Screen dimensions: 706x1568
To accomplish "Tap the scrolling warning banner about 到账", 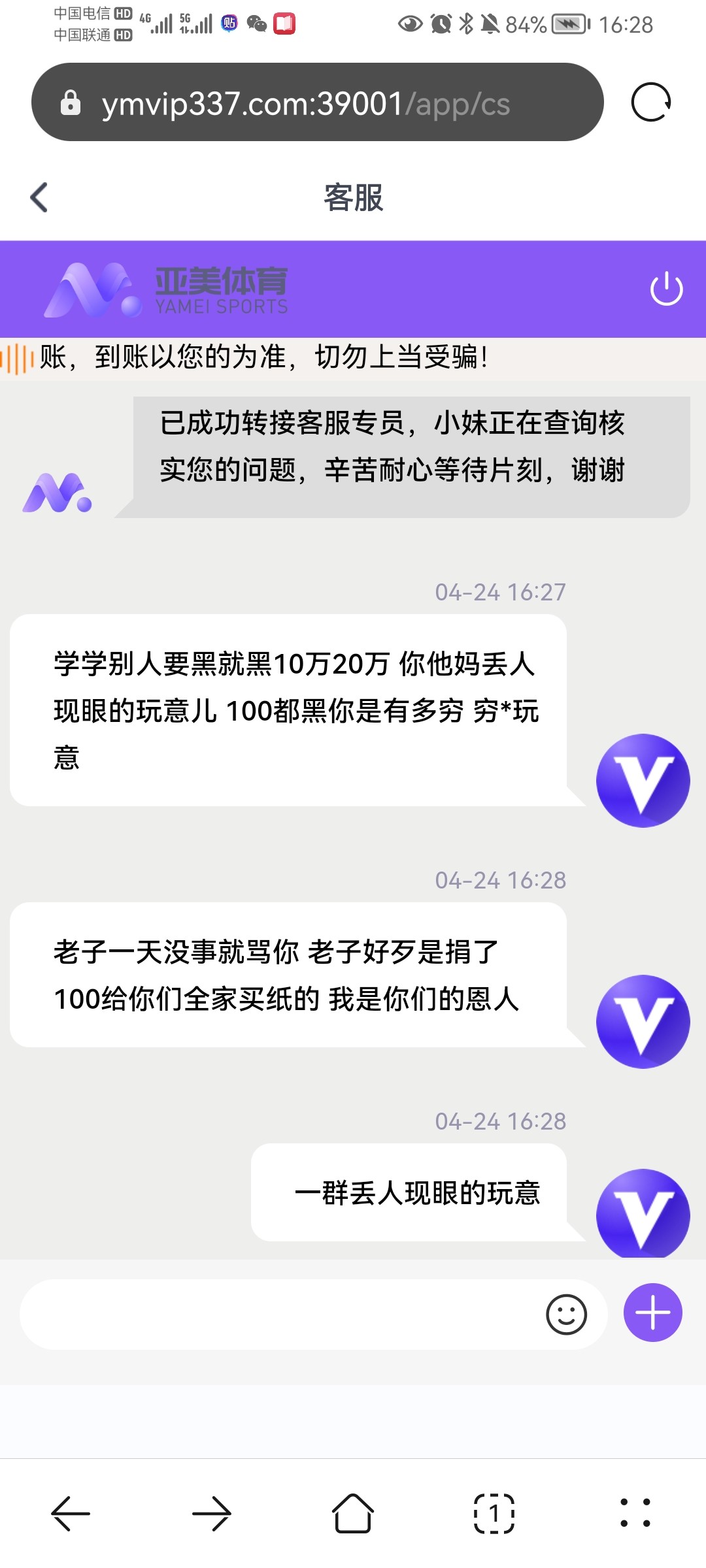I will point(261,357).
